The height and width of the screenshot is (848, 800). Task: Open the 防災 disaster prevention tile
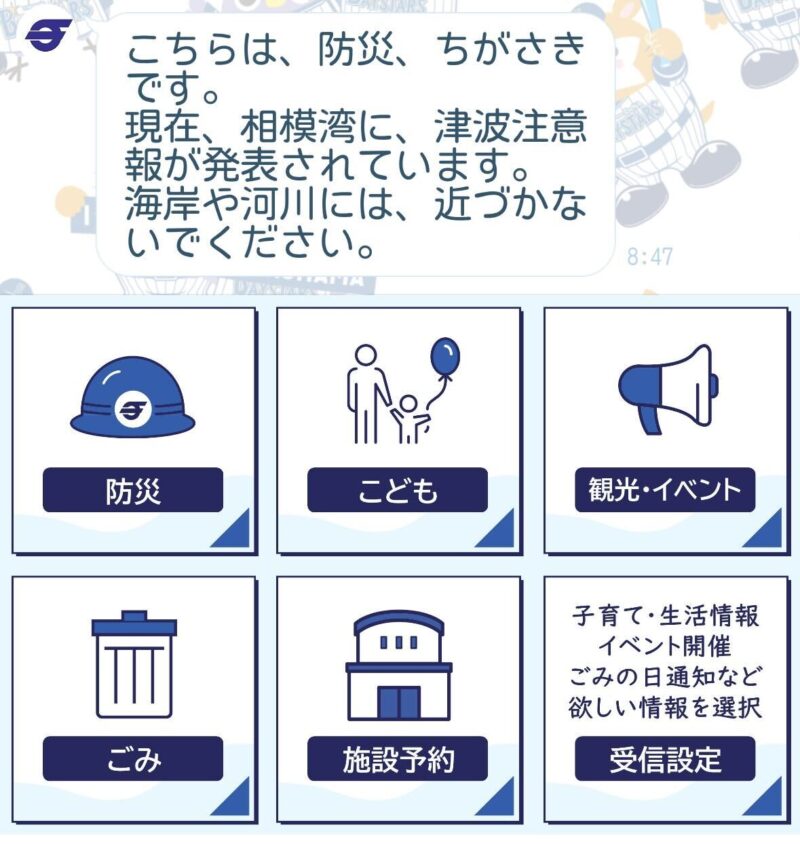click(x=133, y=430)
